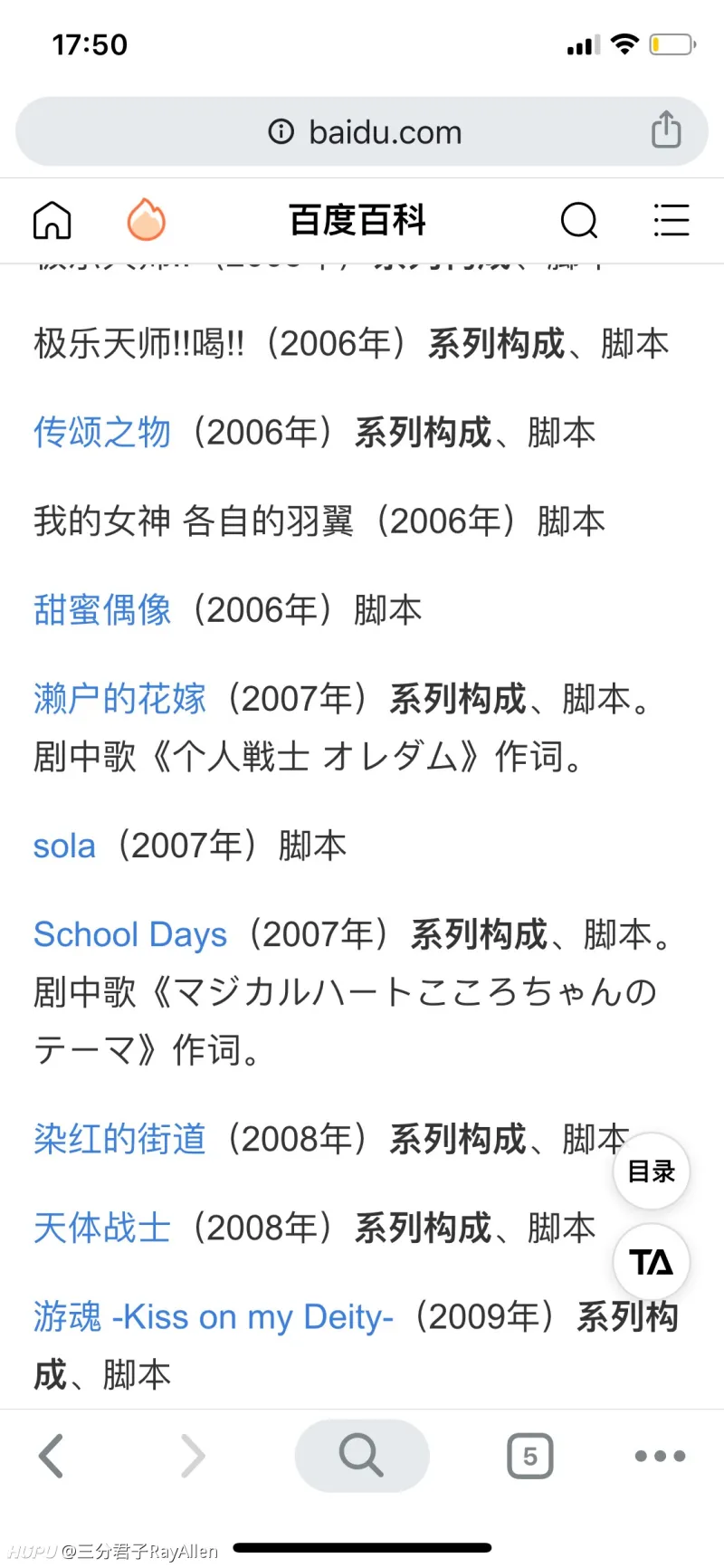Open the 濑户的花嫁 link
Screen dimensions: 724x1568
[119, 698]
